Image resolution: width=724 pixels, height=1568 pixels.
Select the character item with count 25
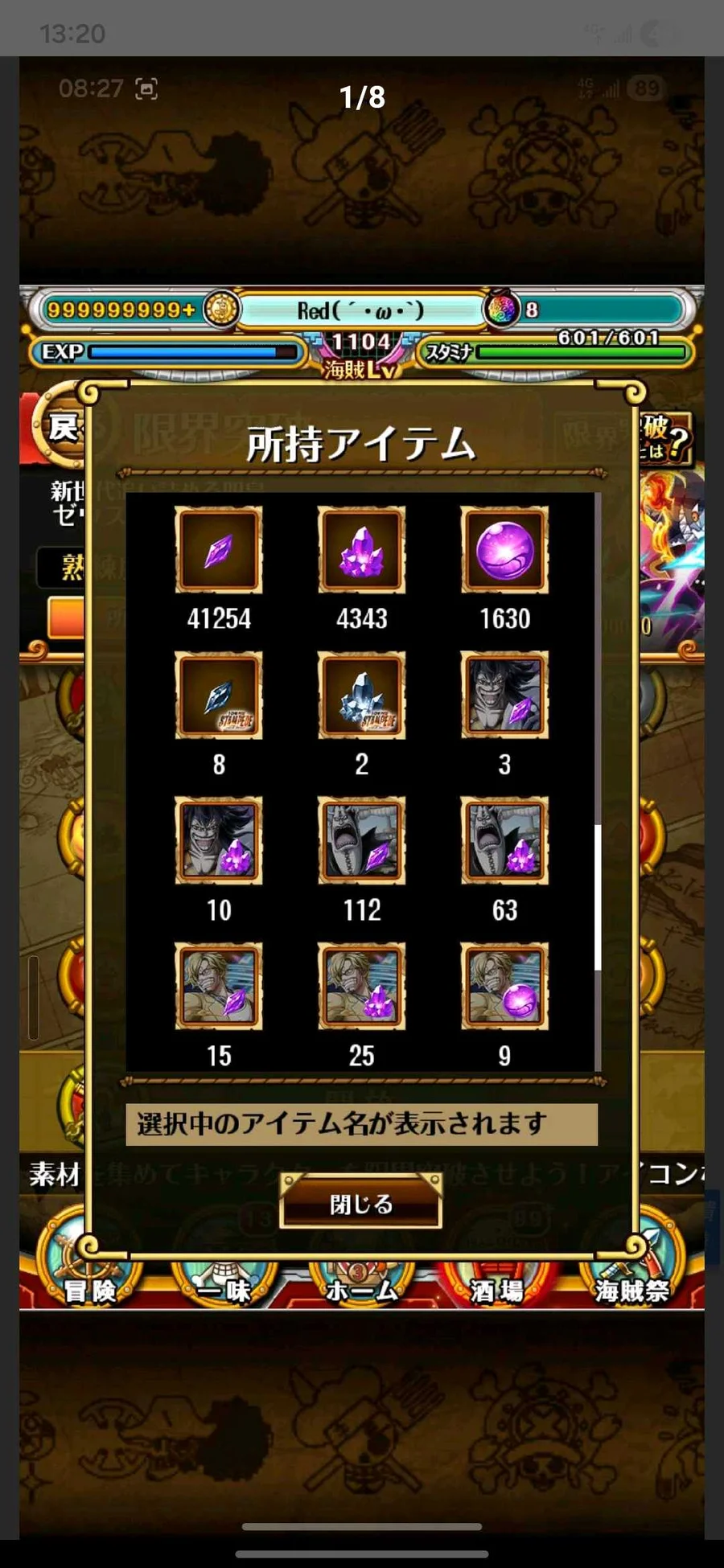[361, 987]
